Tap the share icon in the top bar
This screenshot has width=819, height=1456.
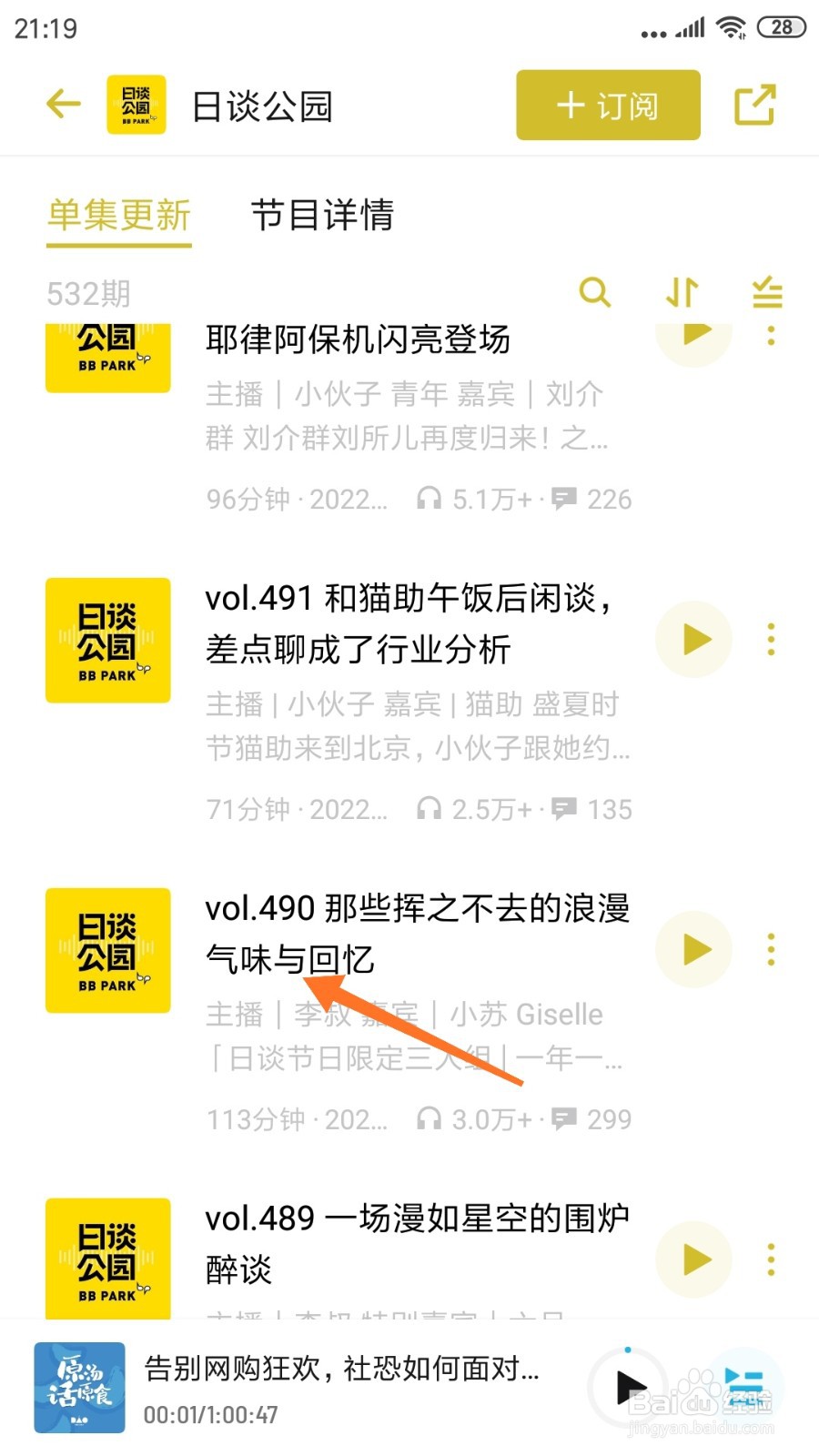756,104
